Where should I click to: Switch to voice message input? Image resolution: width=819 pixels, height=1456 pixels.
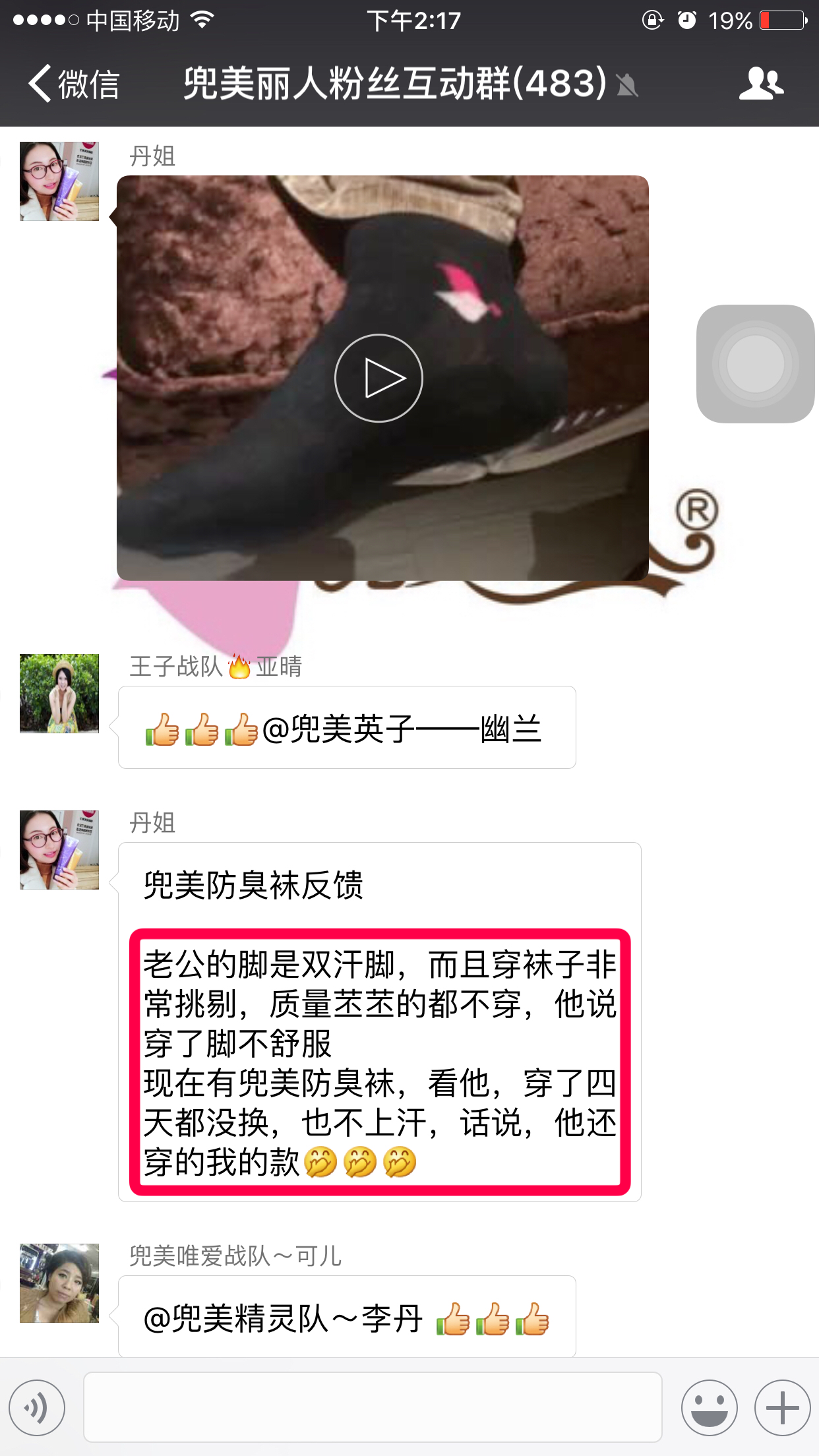(x=37, y=1407)
